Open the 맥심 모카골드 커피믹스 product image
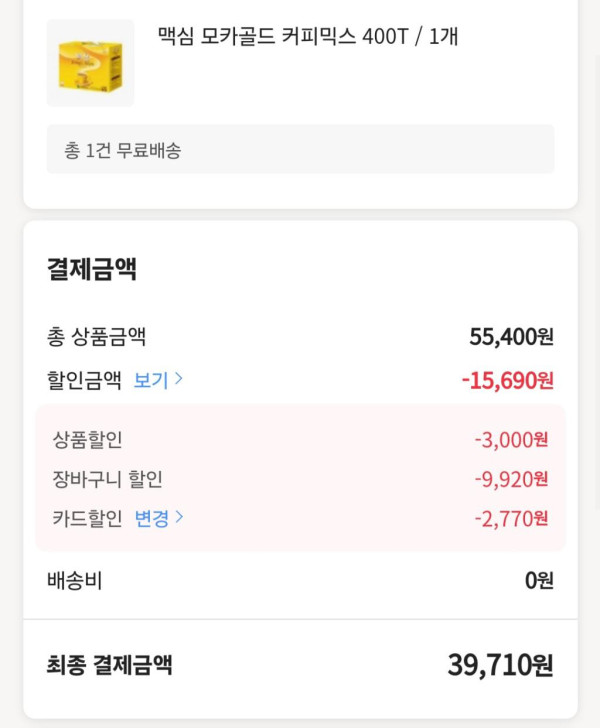The height and width of the screenshot is (728, 600). pos(90,63)
